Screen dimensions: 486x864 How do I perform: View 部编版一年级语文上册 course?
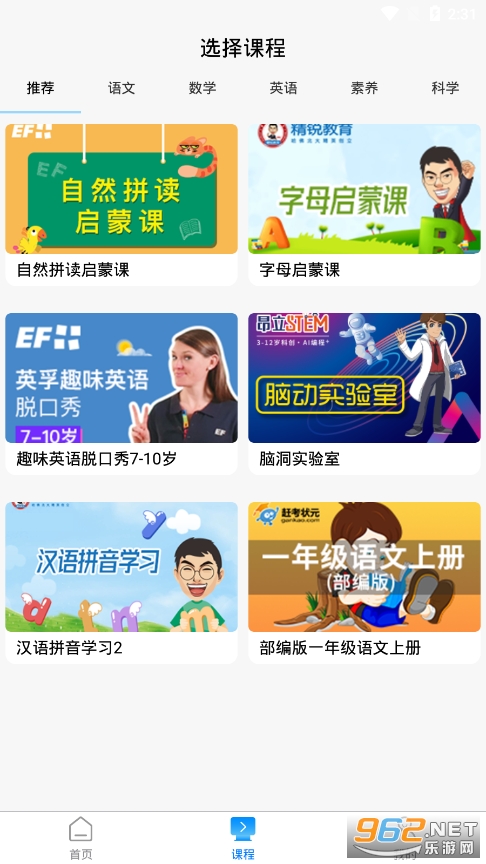point(364,582)
